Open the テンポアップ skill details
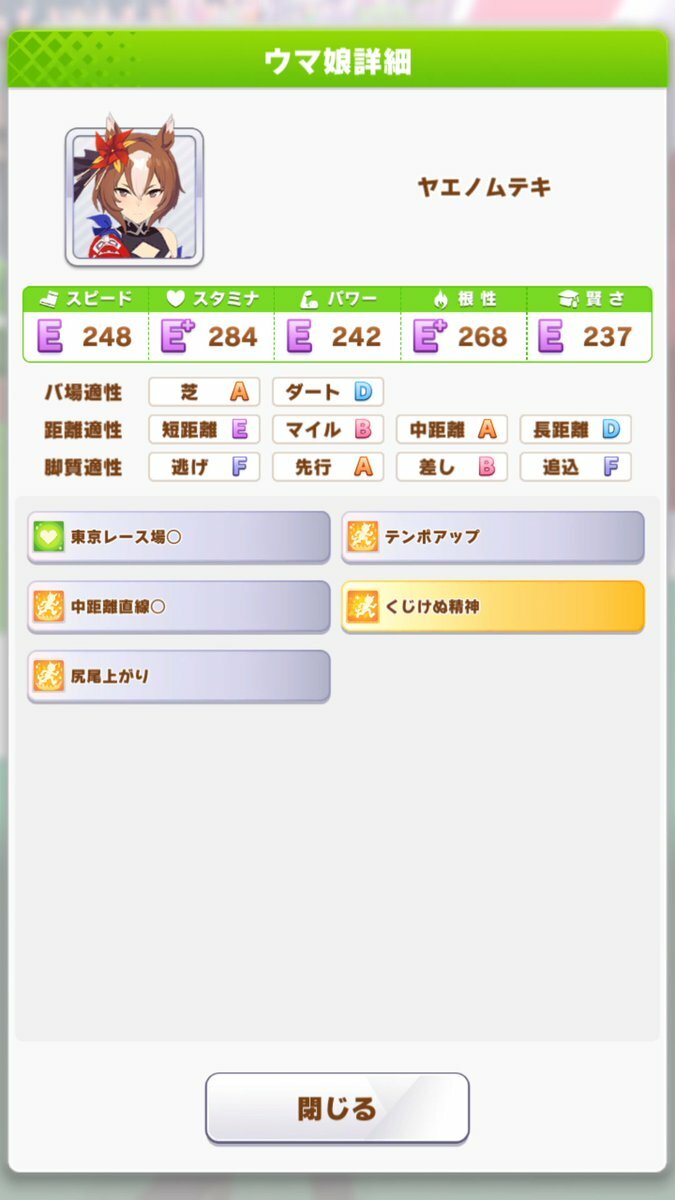 pyautogui.click(x=493, y=537)
